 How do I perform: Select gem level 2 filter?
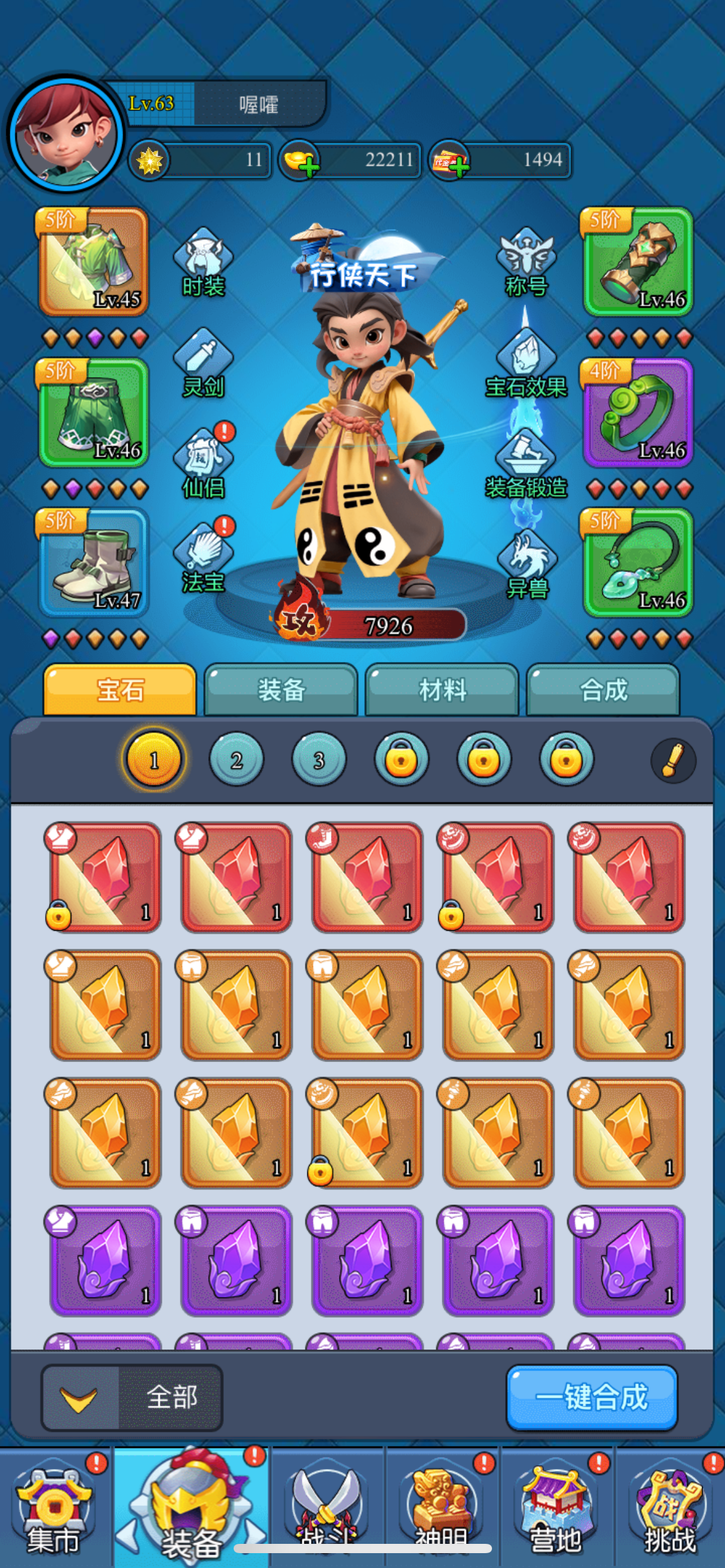click(x=236, y=760)
